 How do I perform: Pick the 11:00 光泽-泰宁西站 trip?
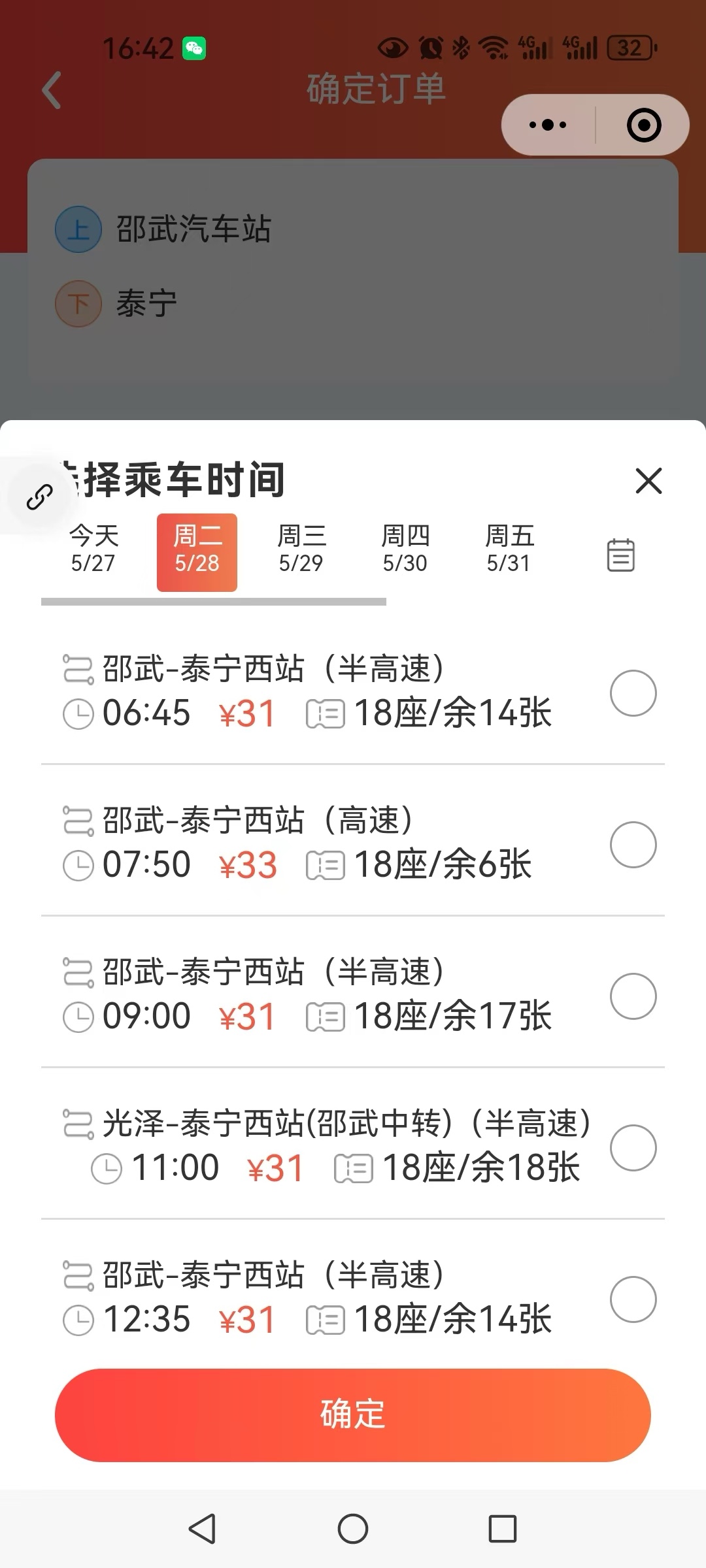(x=633, y=1148)
